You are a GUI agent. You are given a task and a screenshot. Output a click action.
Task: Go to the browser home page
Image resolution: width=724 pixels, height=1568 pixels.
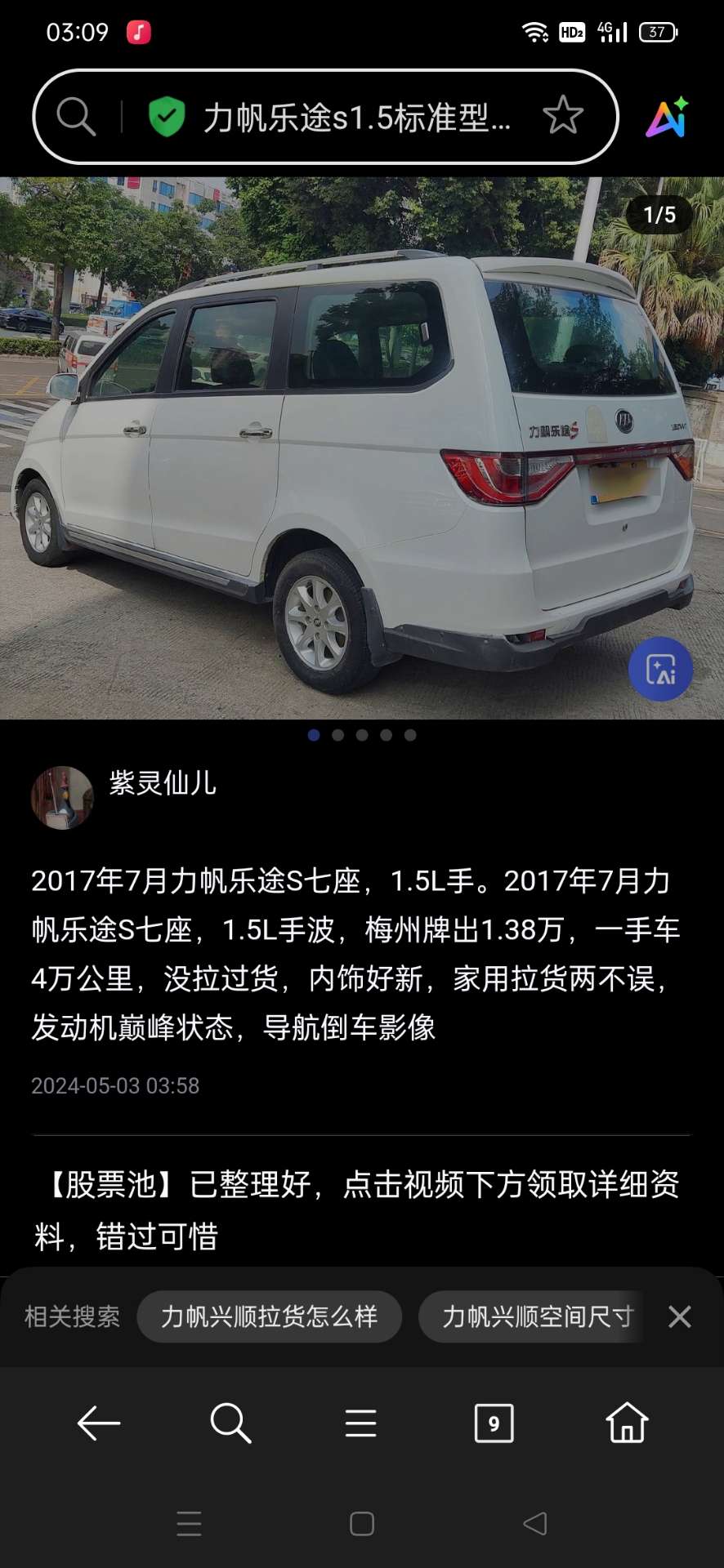(x=627, y=1423)
